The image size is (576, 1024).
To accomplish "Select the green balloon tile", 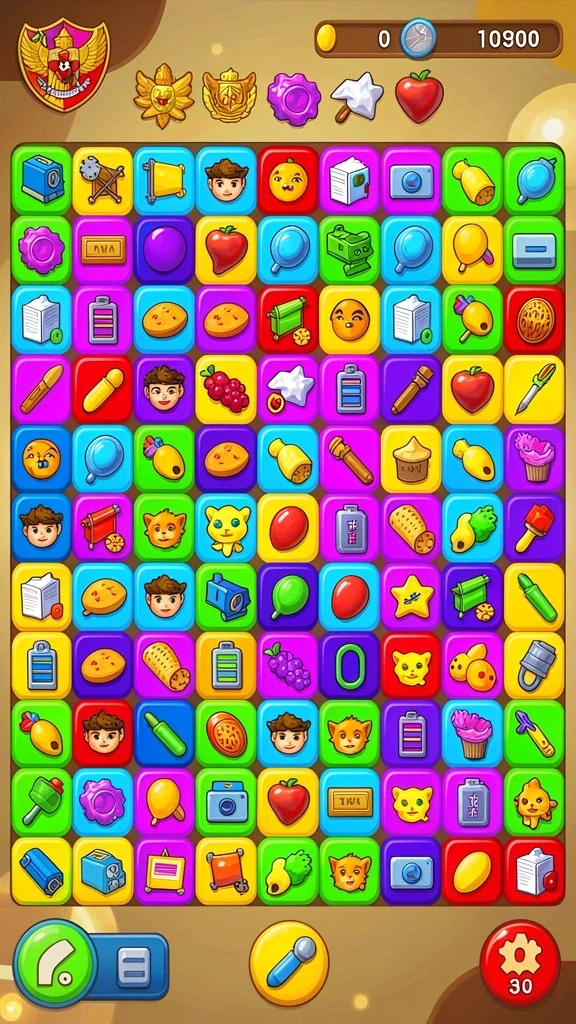I will [287, 597].
